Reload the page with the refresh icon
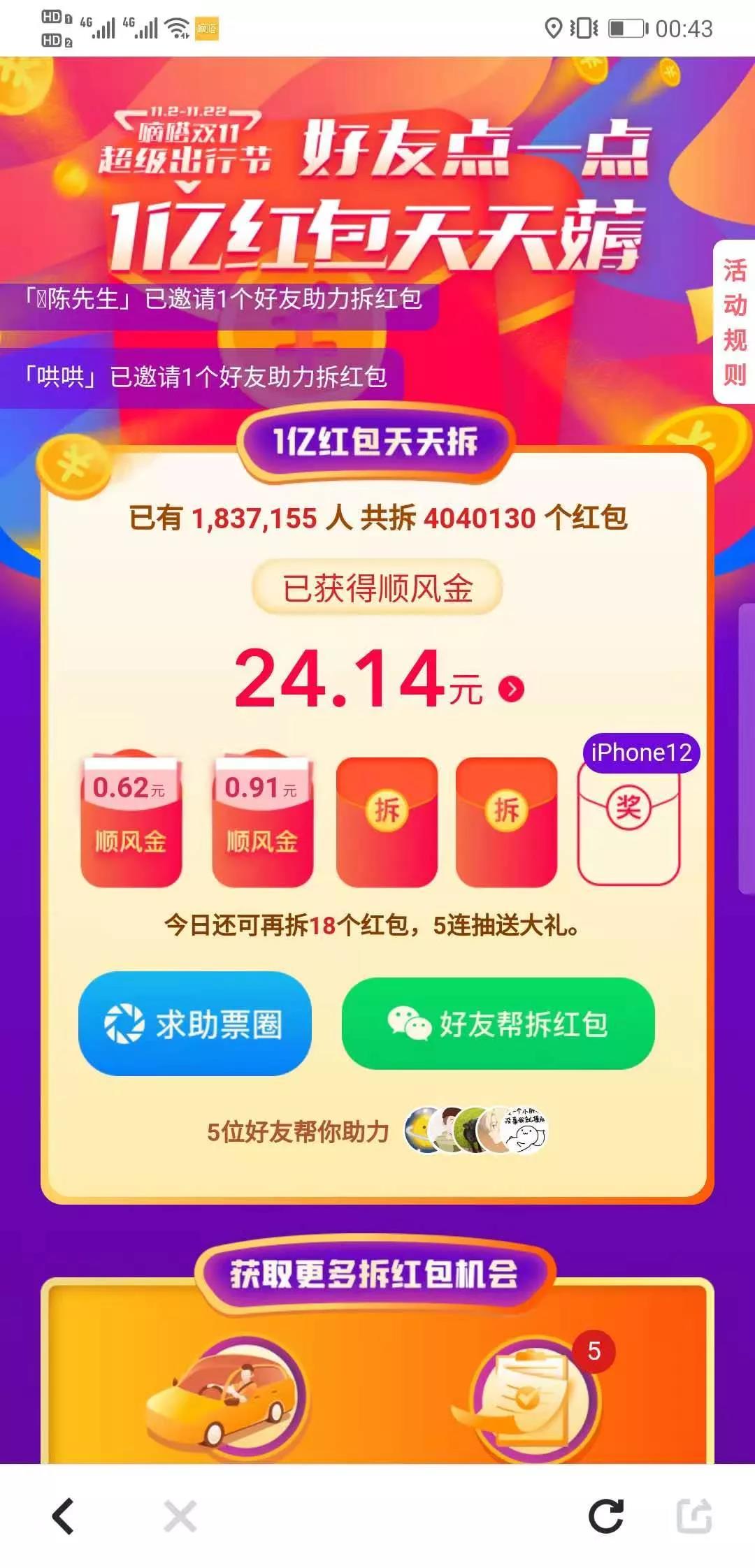Screen dimensions: 755x1568 (x=605, y=1516)
